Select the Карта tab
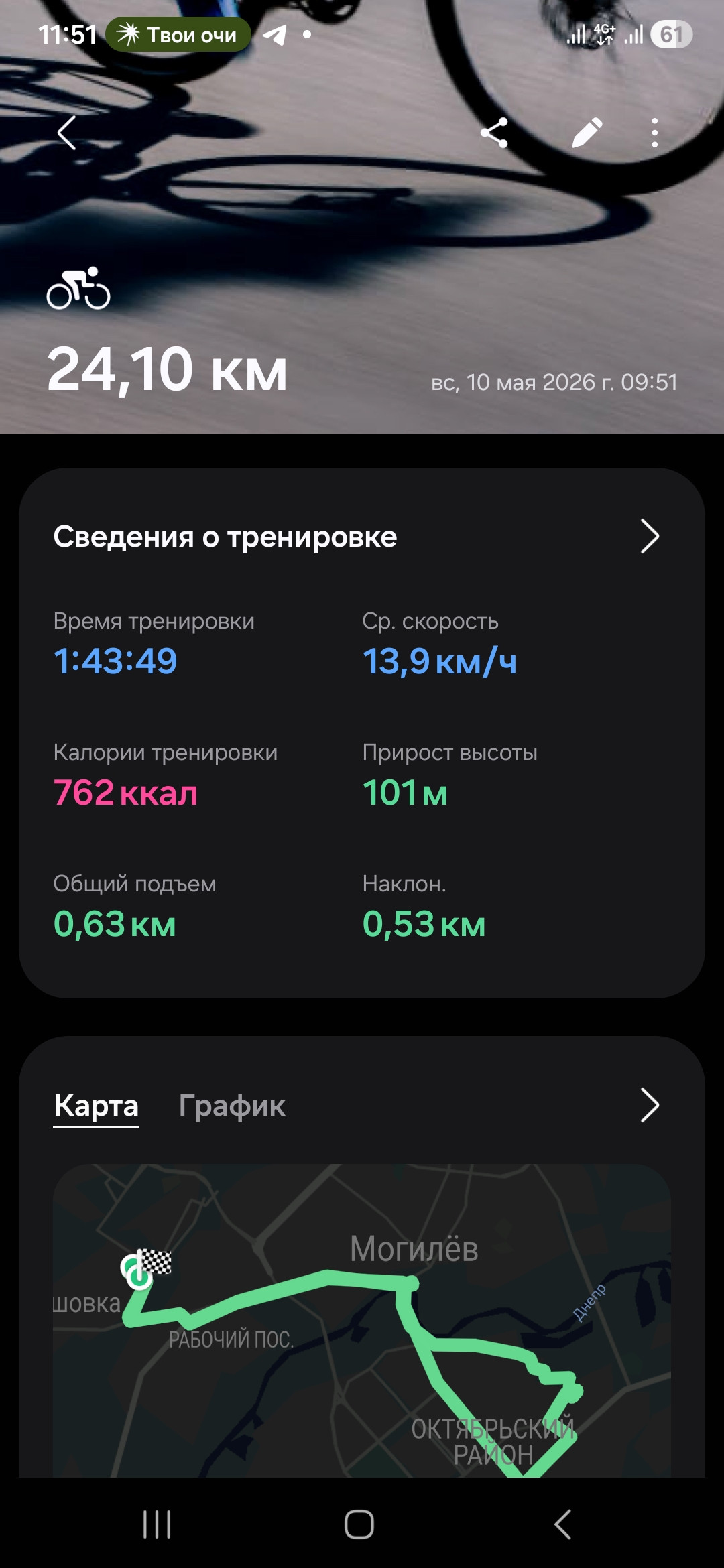Image resolution: width=724 pixels, height=1568 pixels. click(x=96, y=1106)
